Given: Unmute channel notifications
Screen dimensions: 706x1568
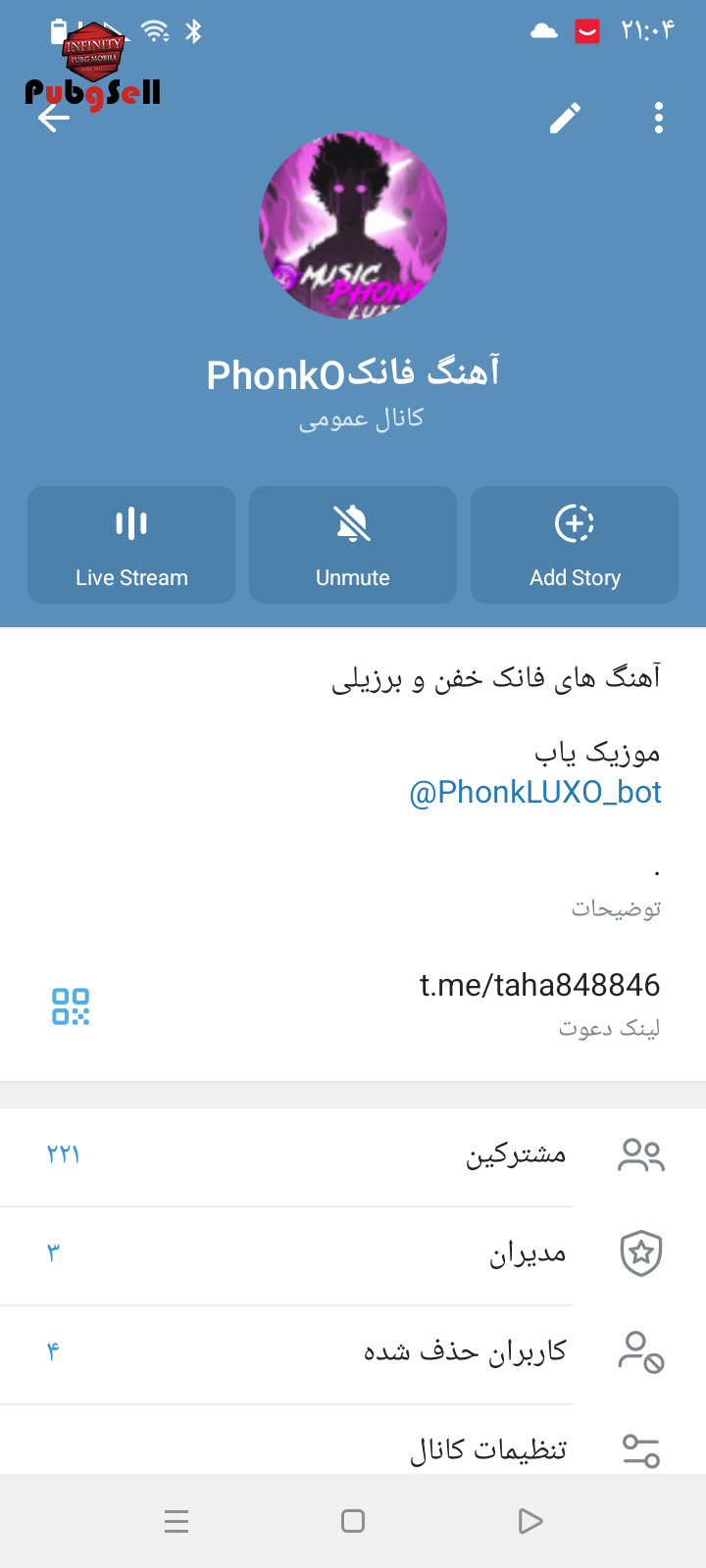Looking at the screenshot, I should [353, 545].
